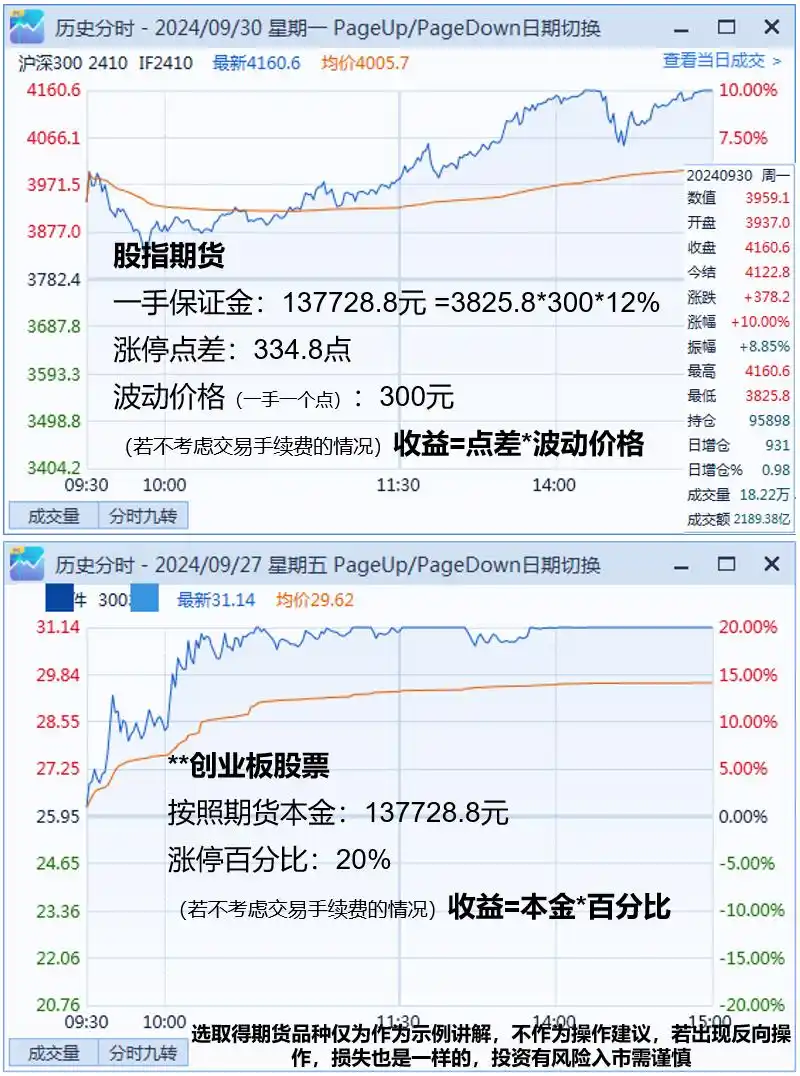Click the arrow after 查看当日成交
Image resolution: width=800 pixels, height=1076 pixels.
[775, 59]
